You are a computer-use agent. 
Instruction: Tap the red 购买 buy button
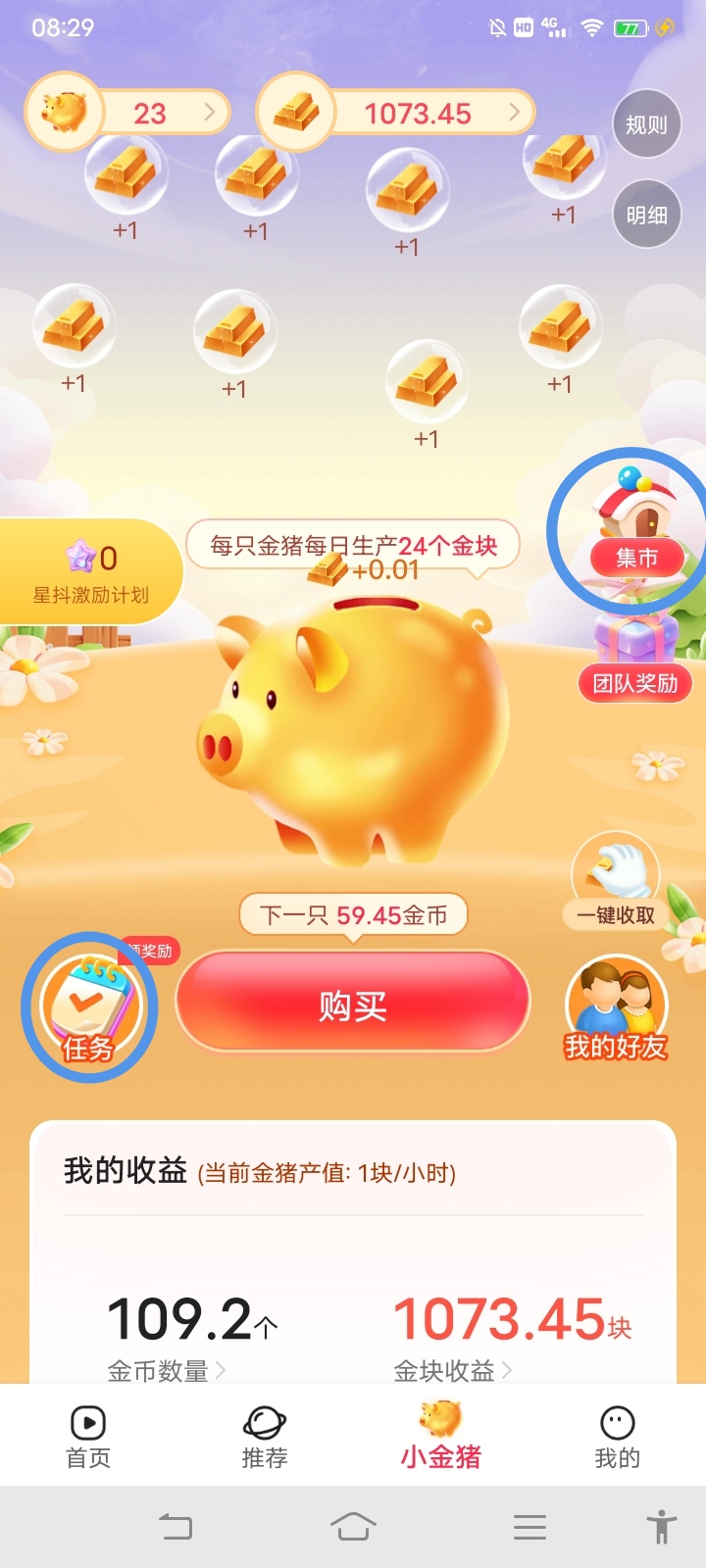(353, 1005)
